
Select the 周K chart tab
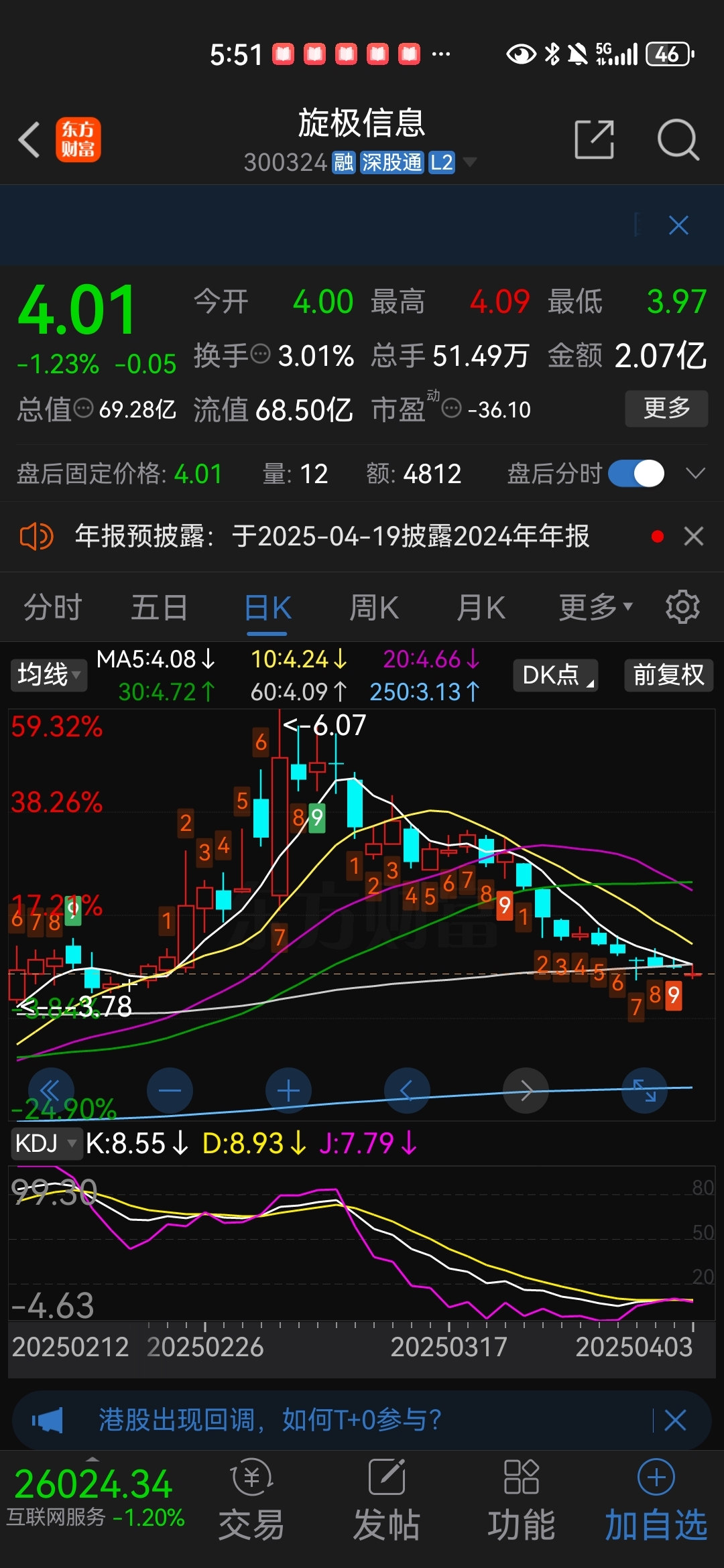click(373, 608)
